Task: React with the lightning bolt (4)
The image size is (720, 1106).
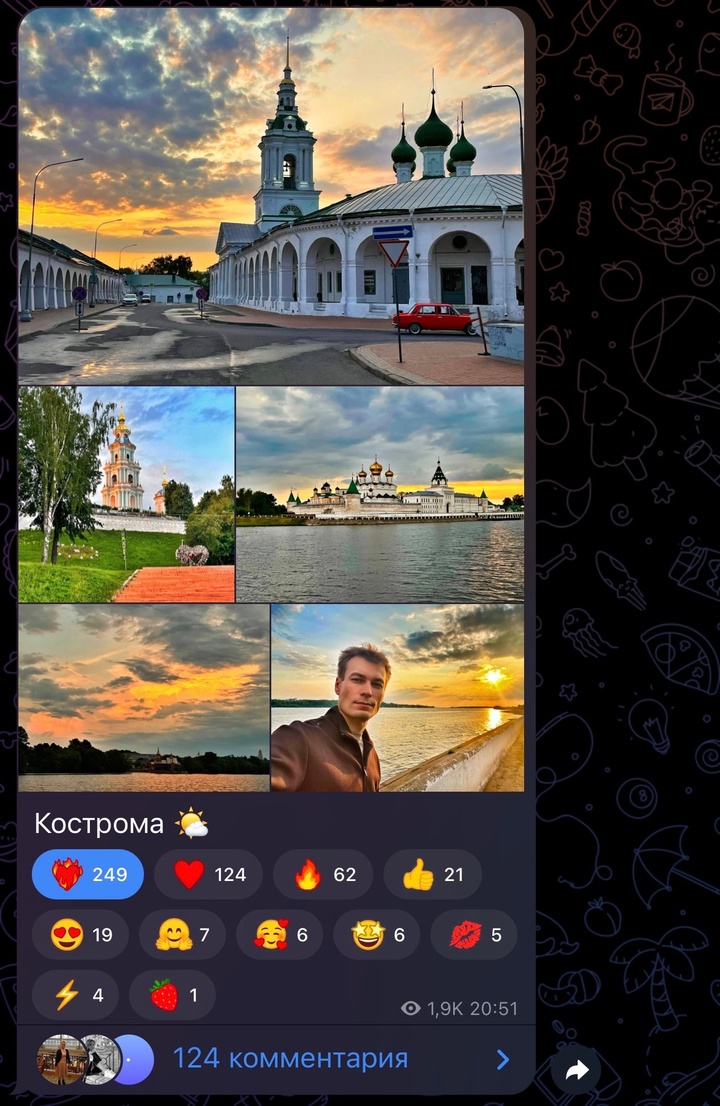Action: click(76, 995)
